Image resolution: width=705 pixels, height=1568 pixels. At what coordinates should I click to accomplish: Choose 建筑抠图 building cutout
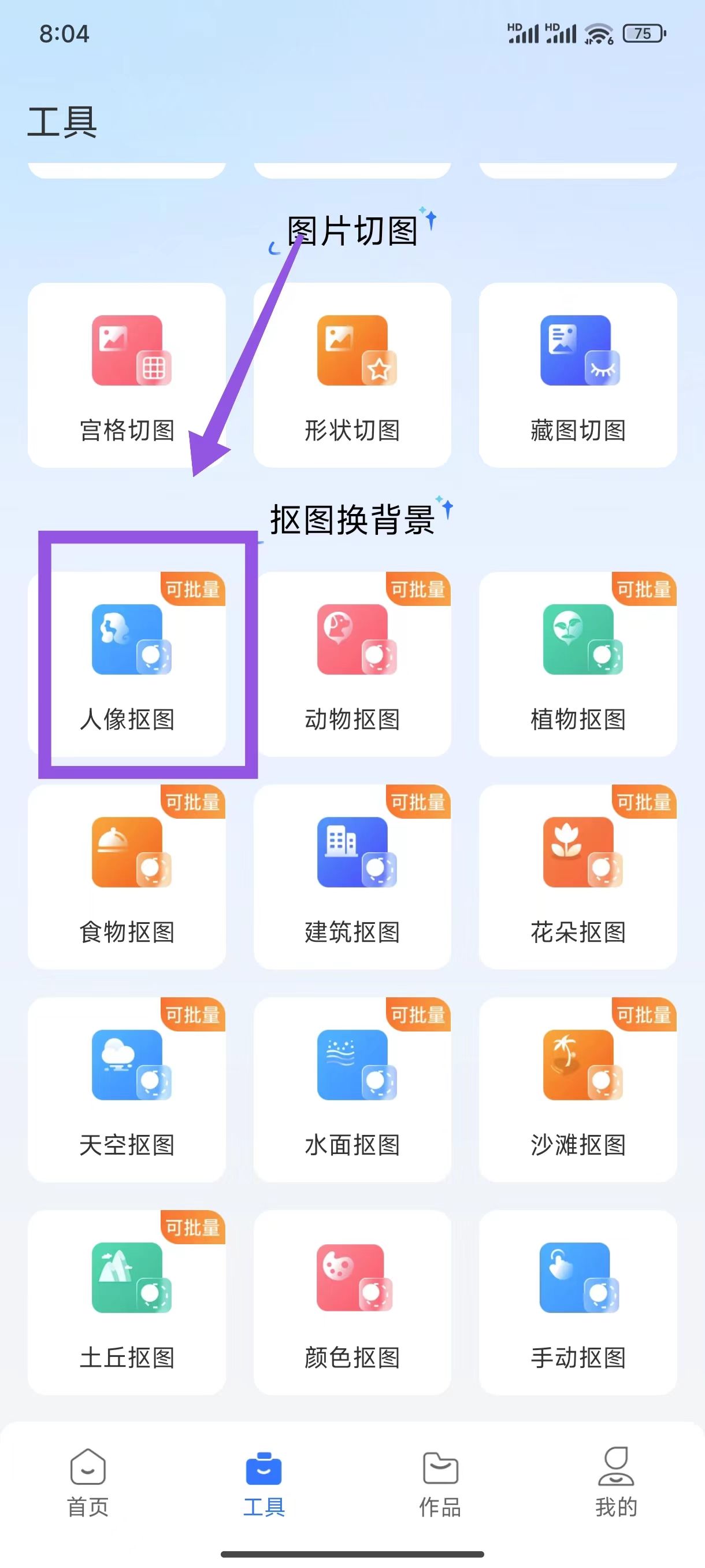(352, 877)
